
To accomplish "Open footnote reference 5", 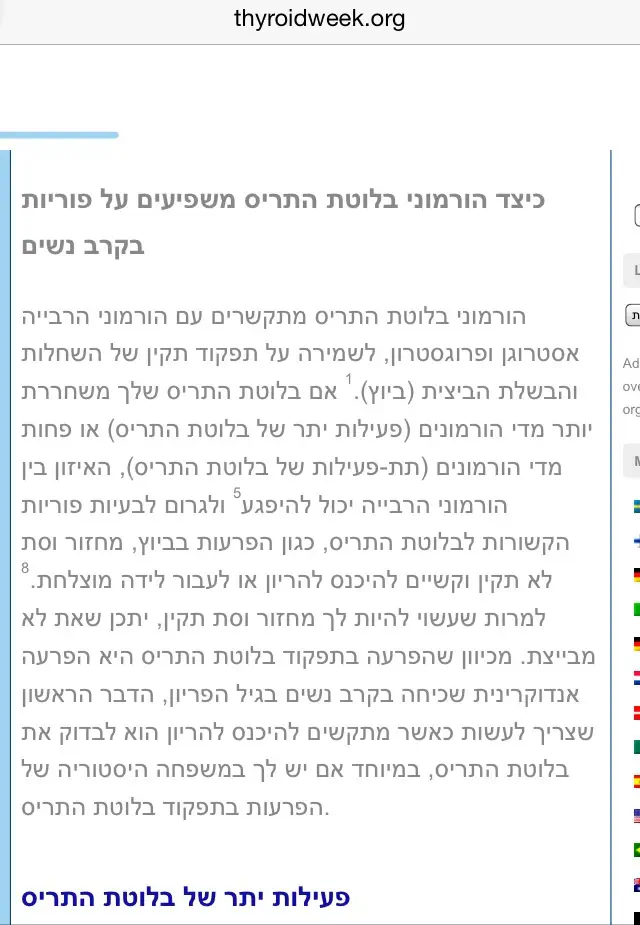I will click(237, 492).
